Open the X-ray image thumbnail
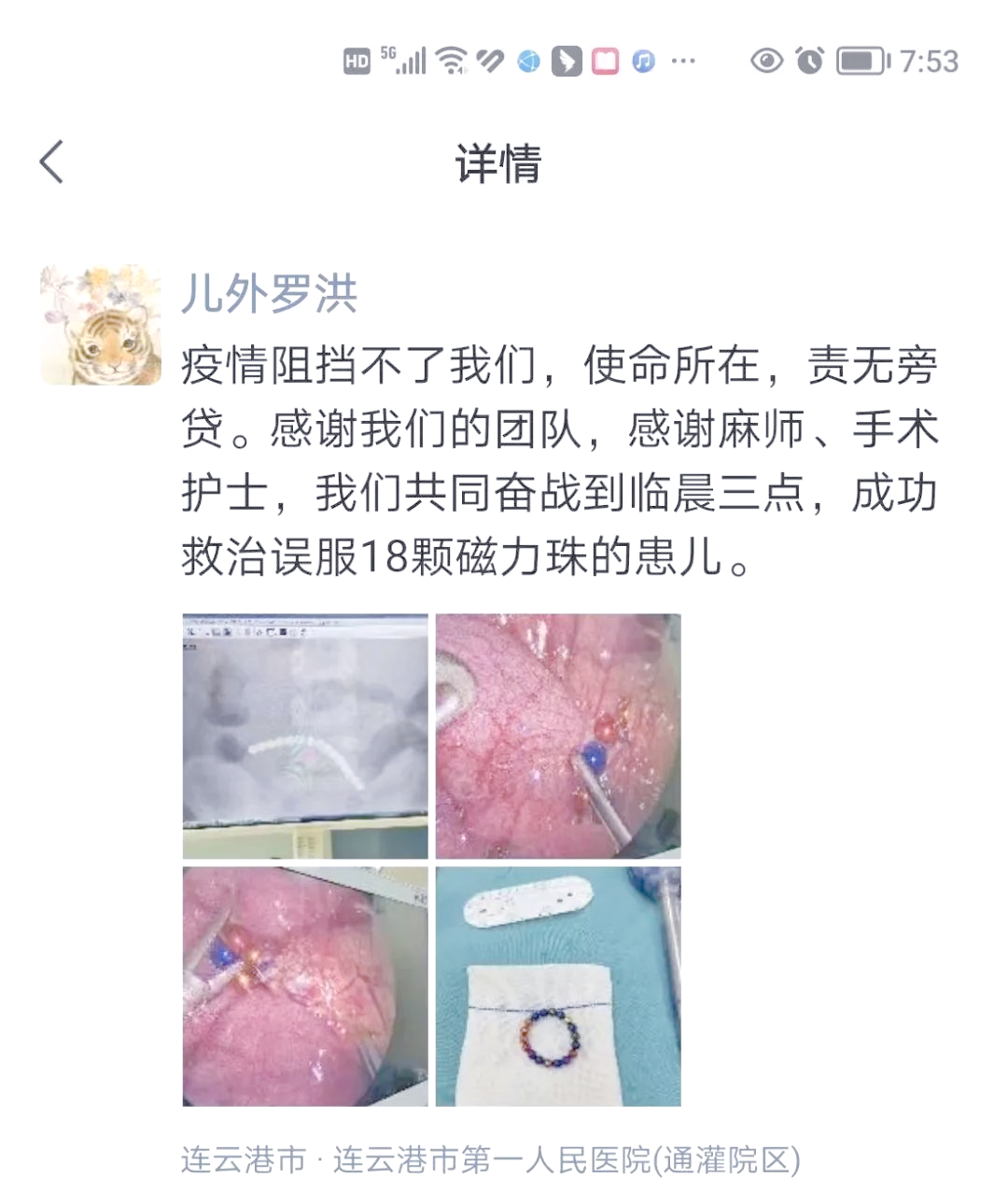Image resolution: width=1008 pixels, height=1191 pixels. coord(303,734)
